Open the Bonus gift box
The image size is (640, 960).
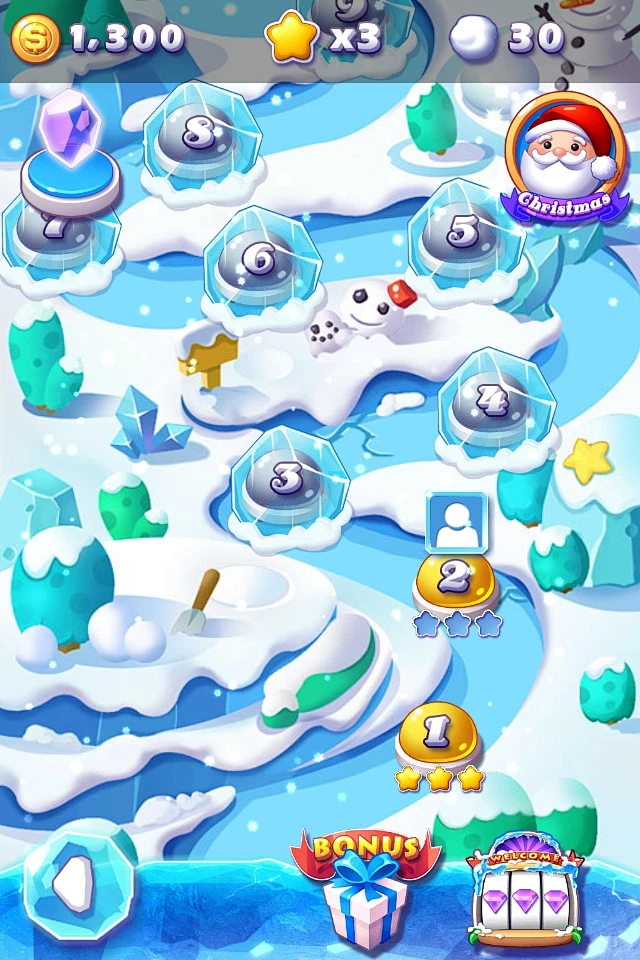[366, 890]
